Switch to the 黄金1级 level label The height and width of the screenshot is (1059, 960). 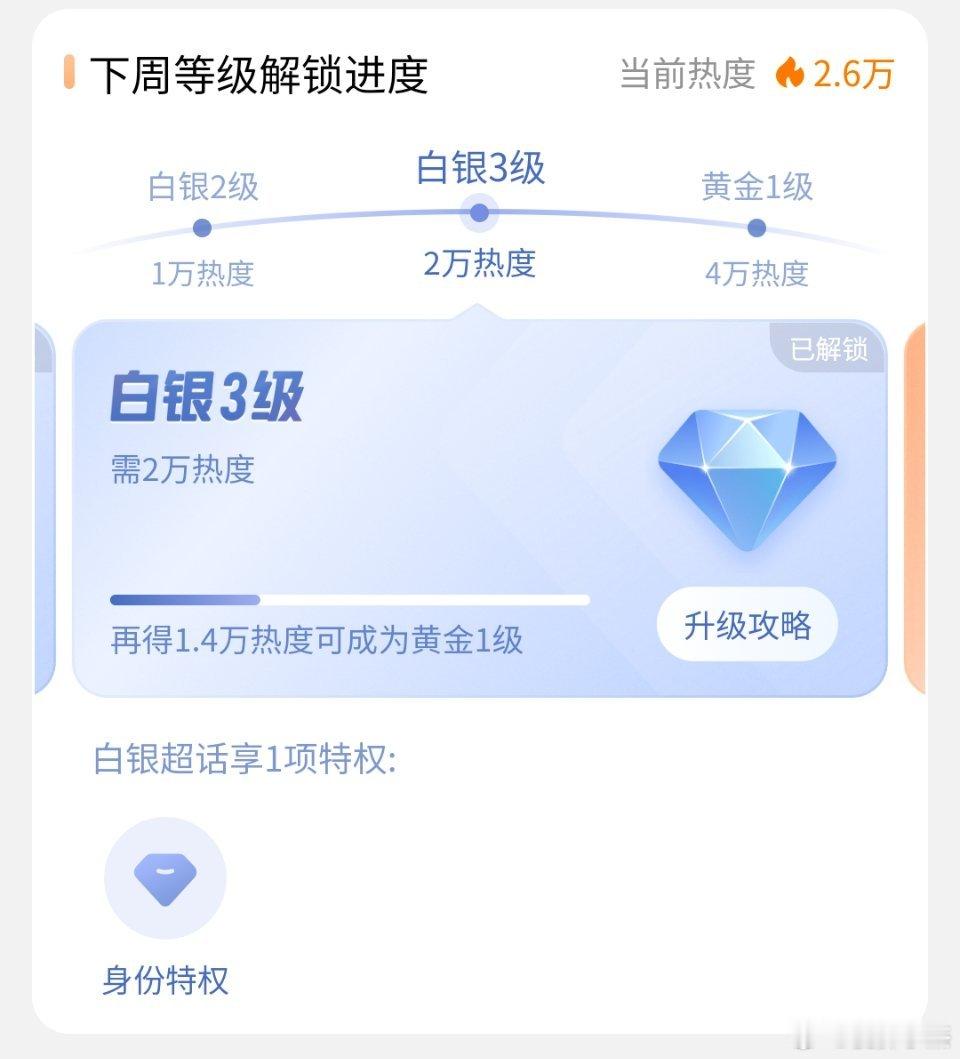[757, 186]
